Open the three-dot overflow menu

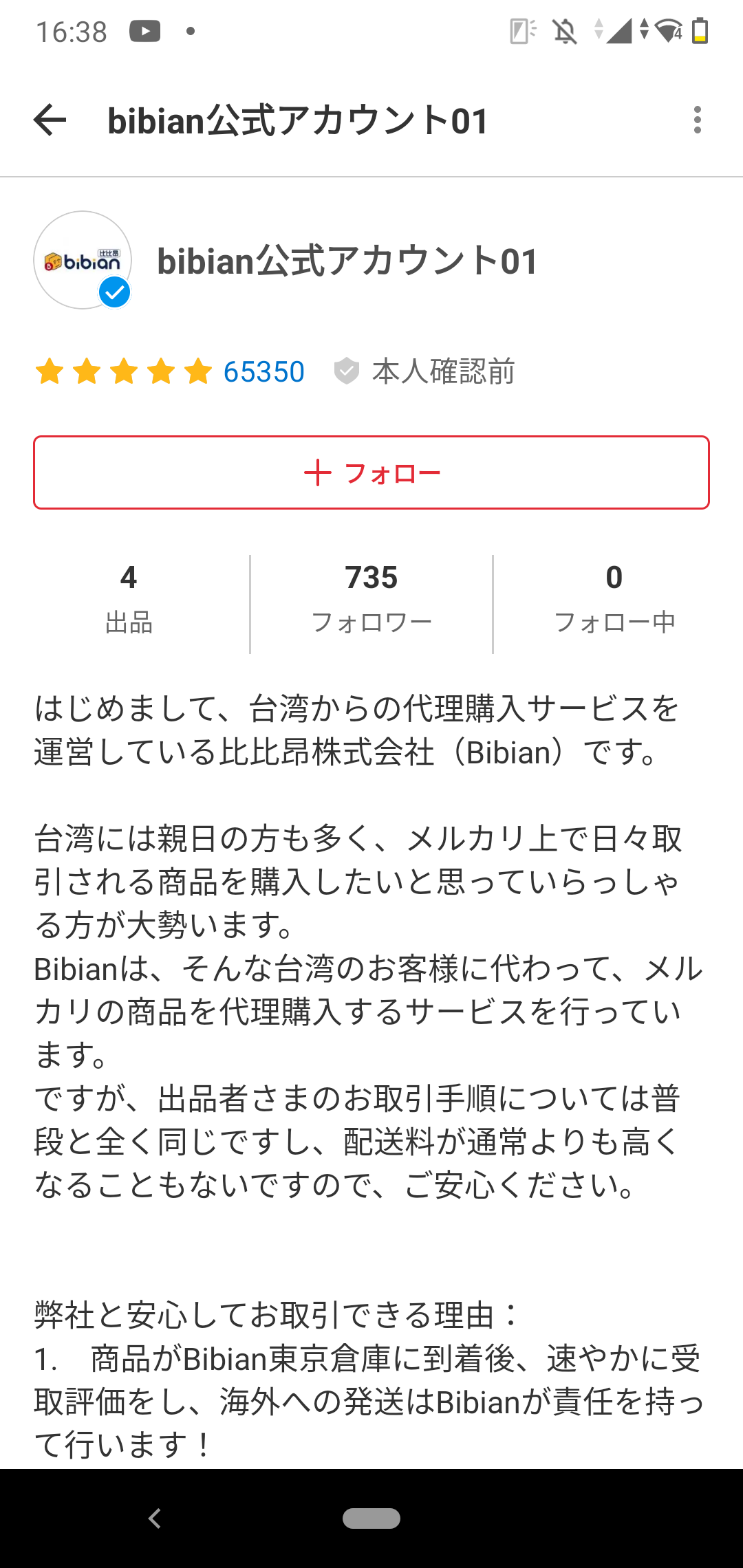pos(697,120)
